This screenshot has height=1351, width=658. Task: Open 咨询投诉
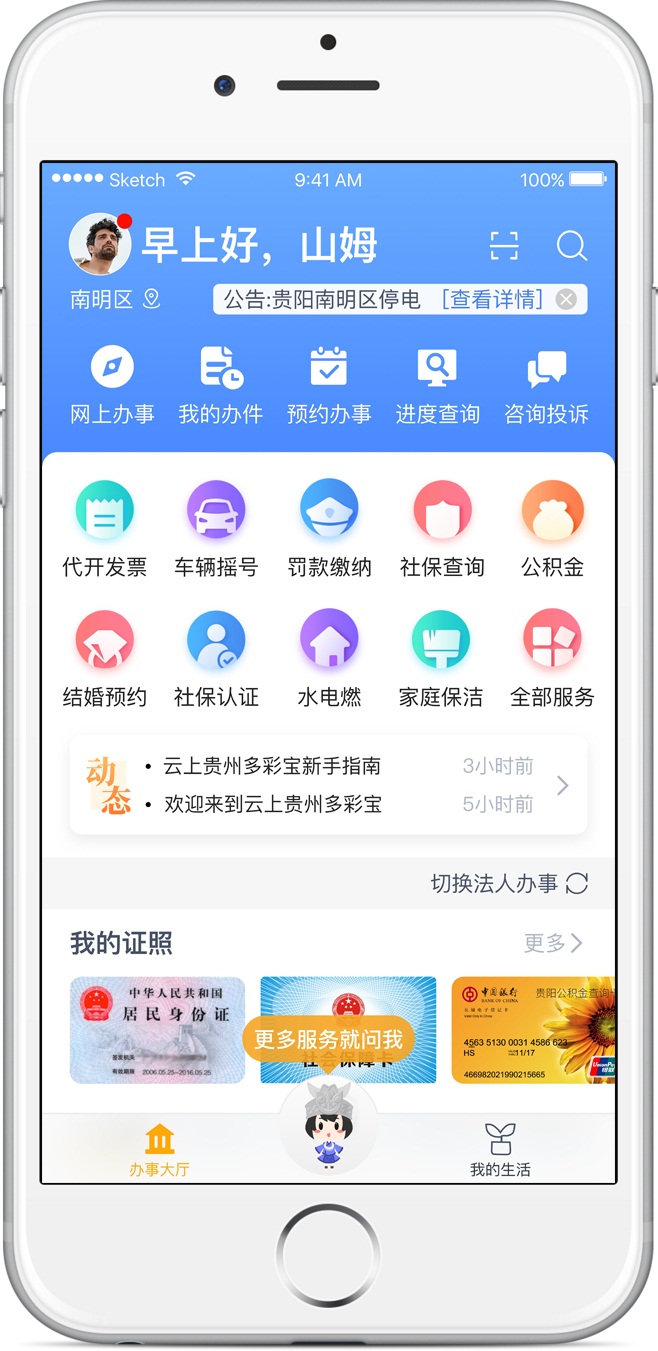point(546,386)
